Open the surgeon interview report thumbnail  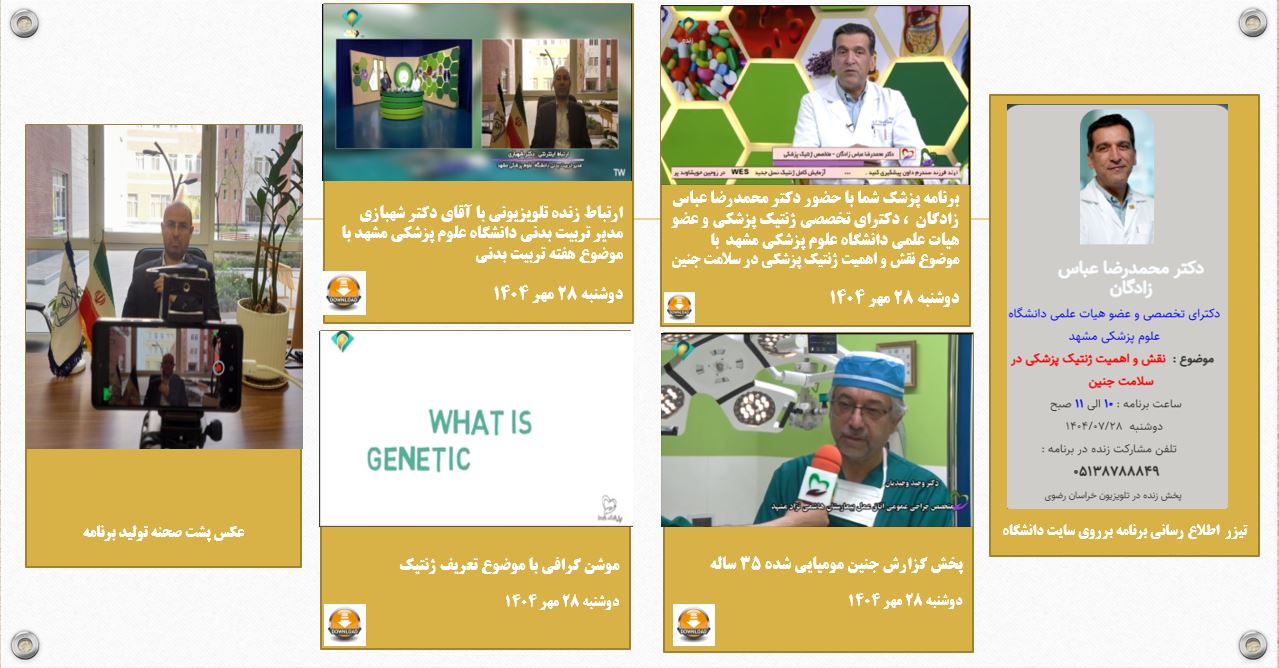click(816, 429)
